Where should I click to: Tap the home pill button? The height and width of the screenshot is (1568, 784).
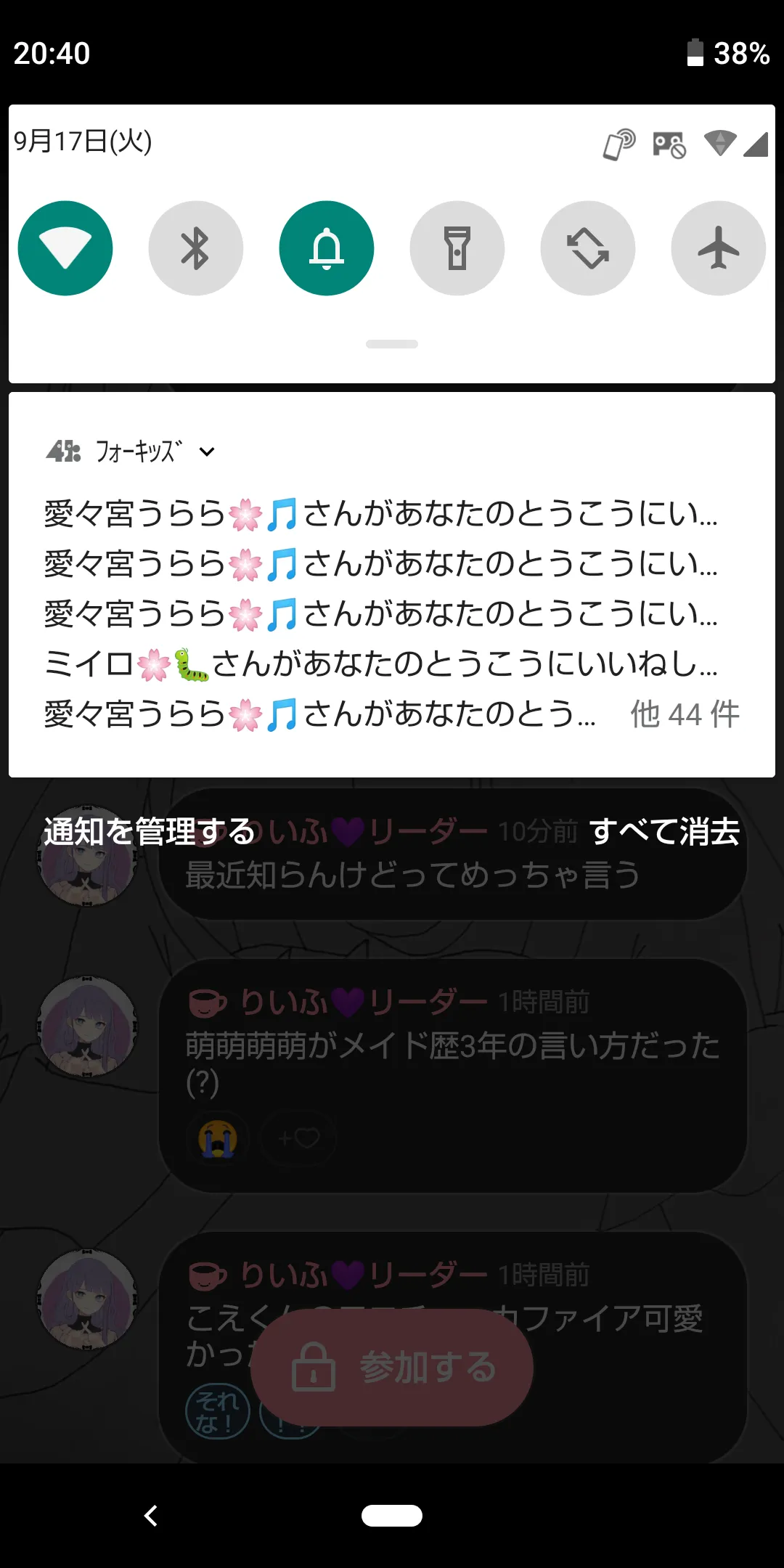(x=392, y=1516)
